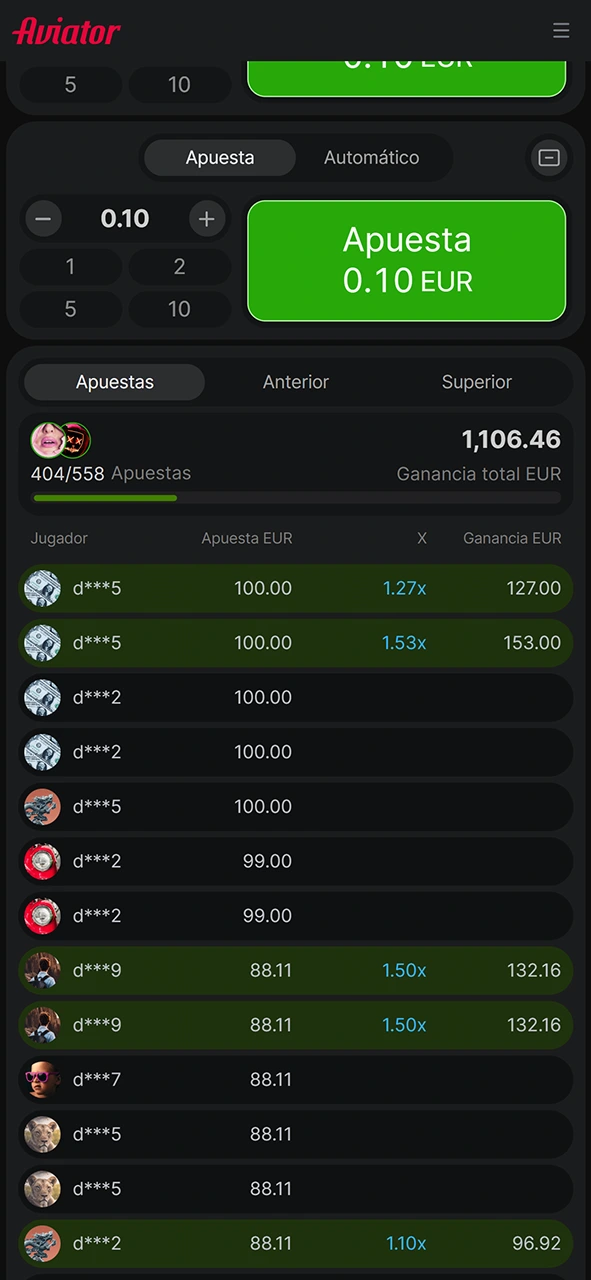Choose the quick bet amount 1
The height and width of the screenshot is (1280, 591).
pyautogui.click(x=70, y=267)
